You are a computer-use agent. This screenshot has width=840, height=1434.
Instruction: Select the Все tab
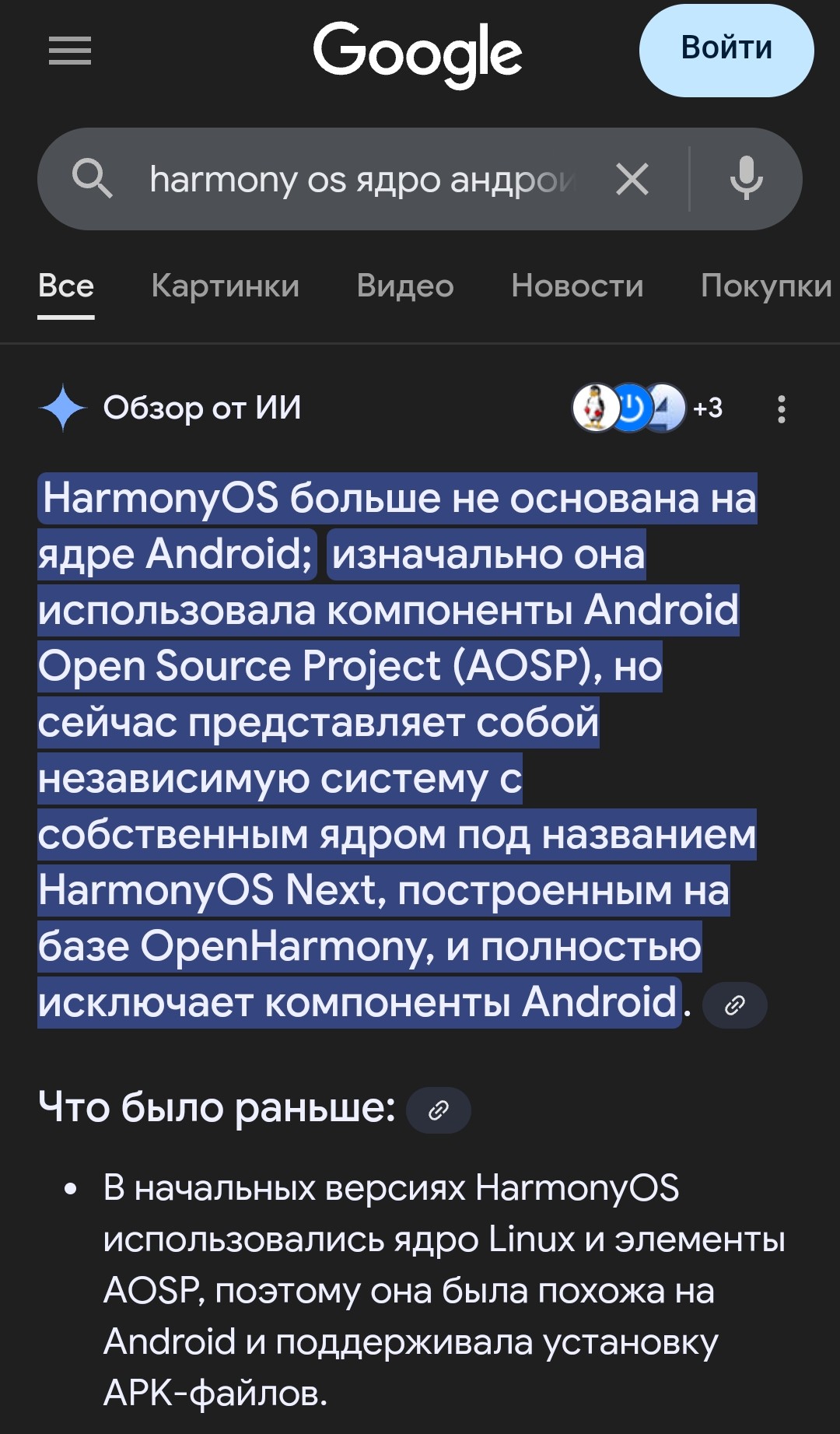(66, 286)
